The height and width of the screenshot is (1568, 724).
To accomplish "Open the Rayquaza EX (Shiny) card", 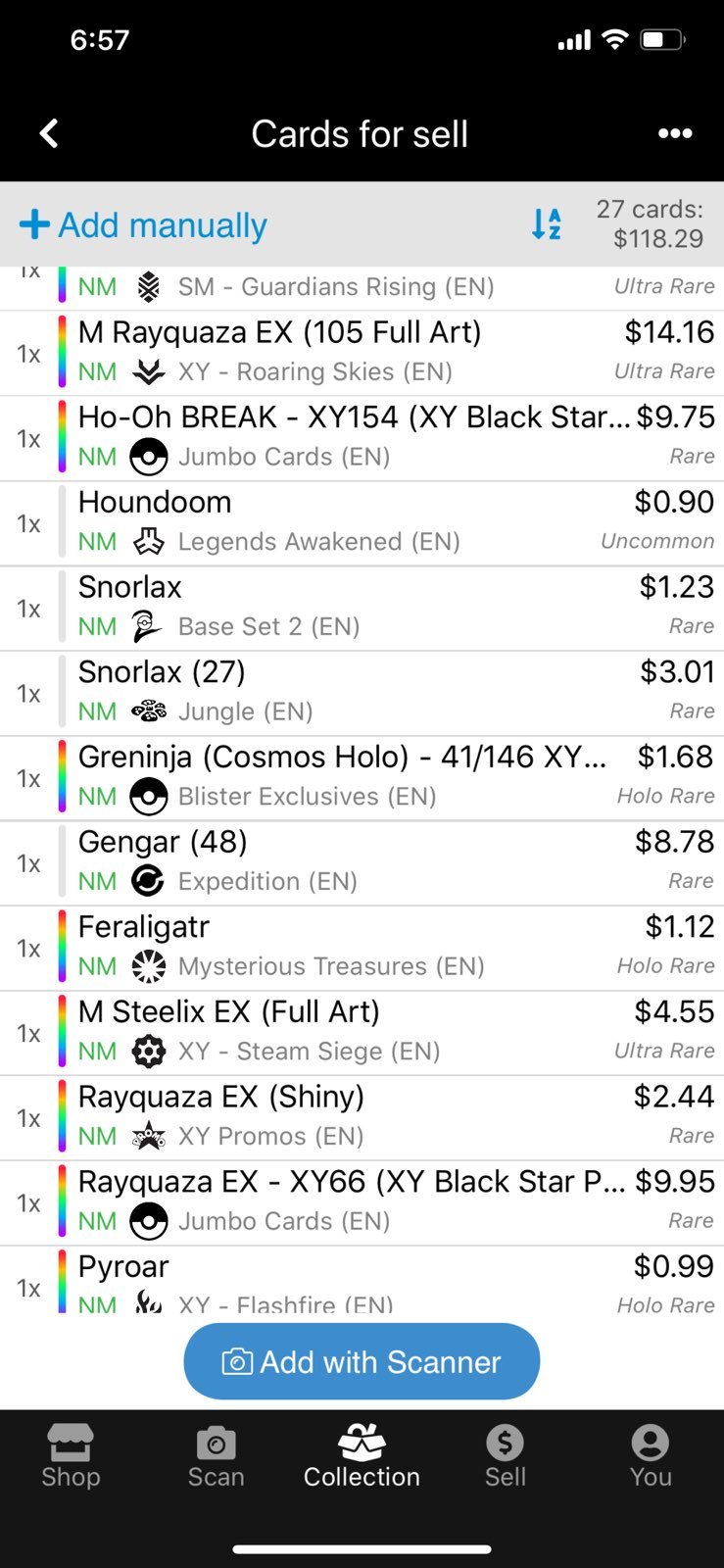I will click(x=362, y=1118).
